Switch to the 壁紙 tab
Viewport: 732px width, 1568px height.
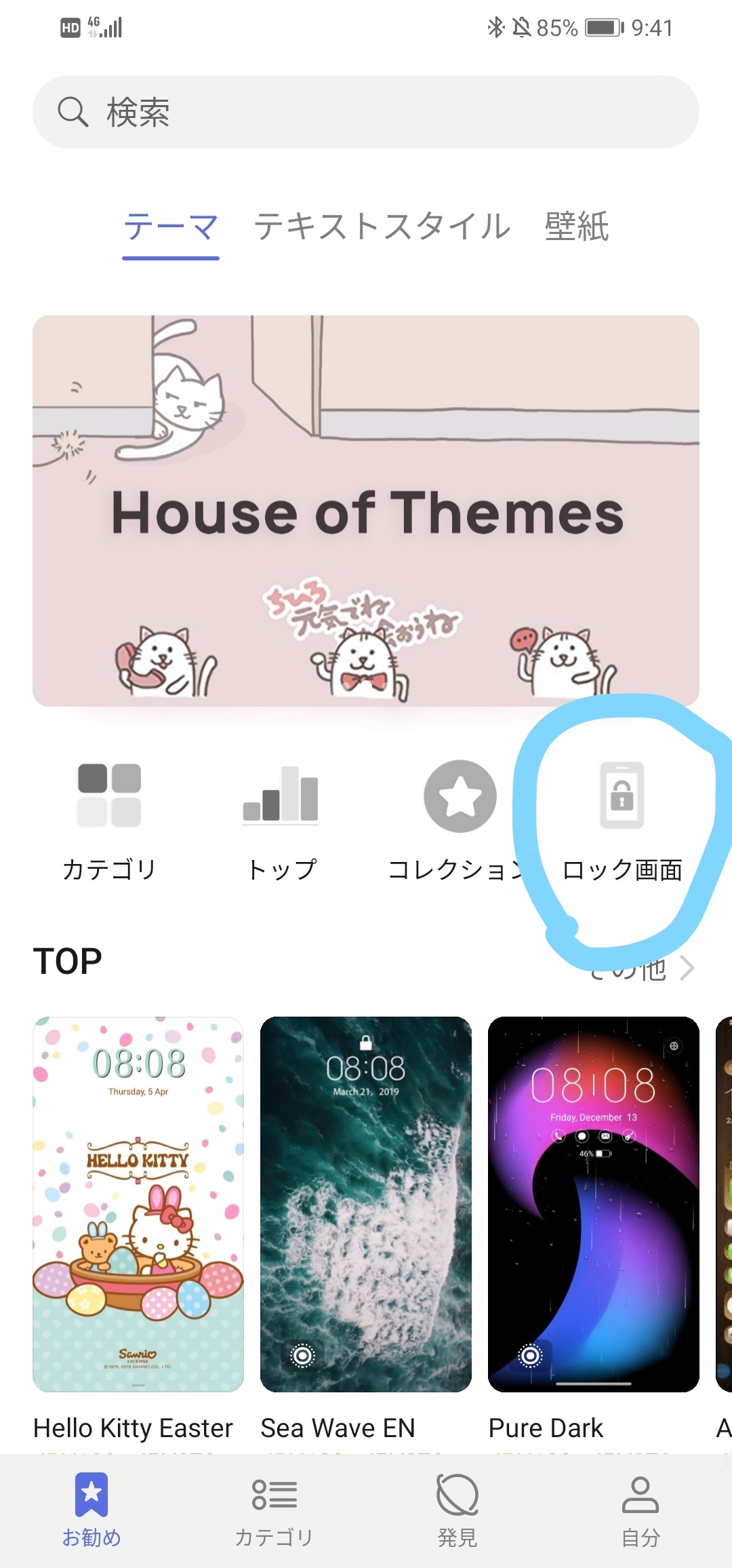[577, 227]
